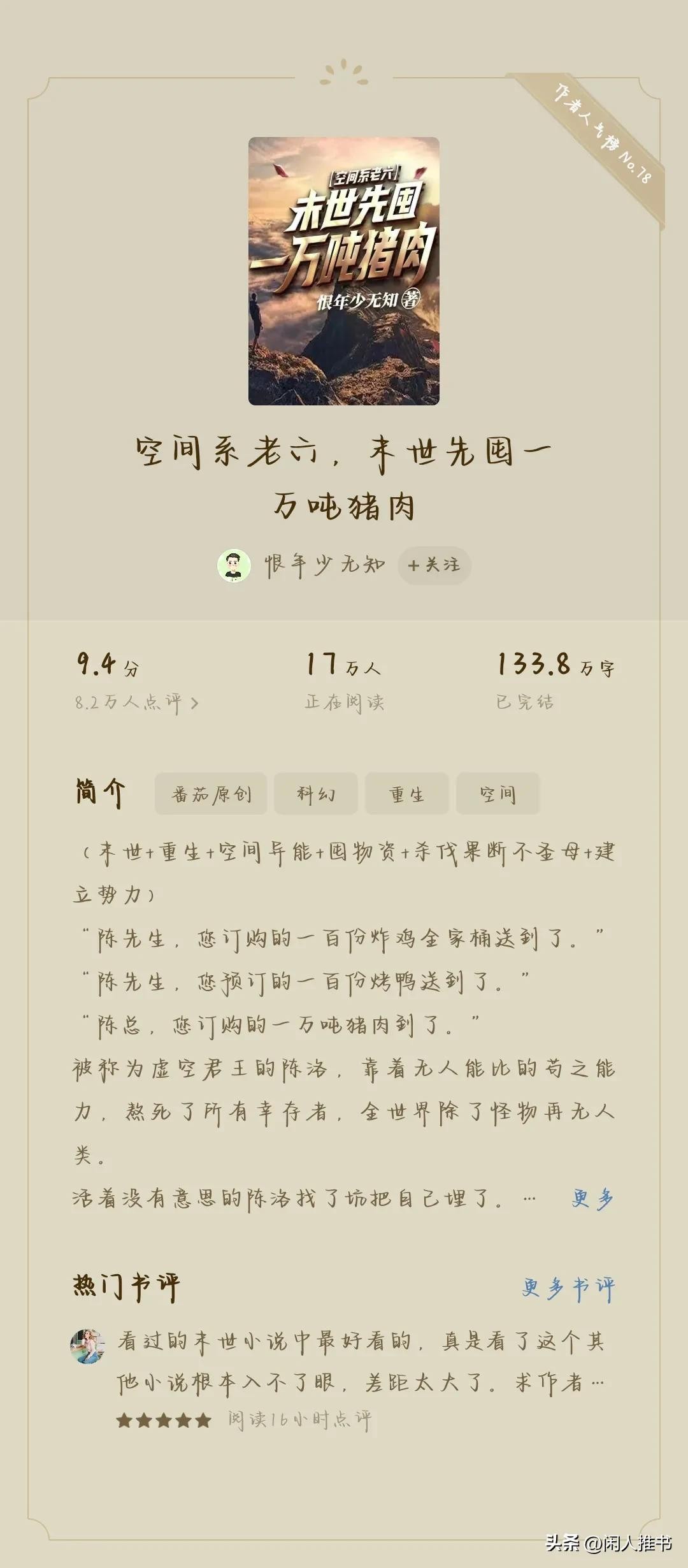
Task: Expand the synopsis with 更多
Action: pos(592,1199)
